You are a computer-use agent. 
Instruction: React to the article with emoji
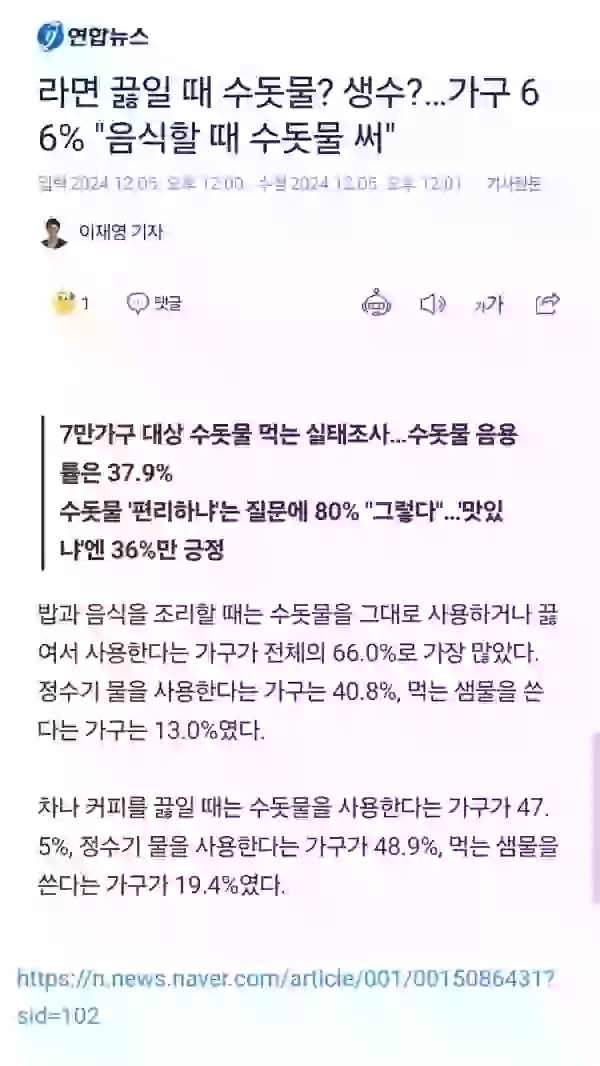click(x=66, y=304)
